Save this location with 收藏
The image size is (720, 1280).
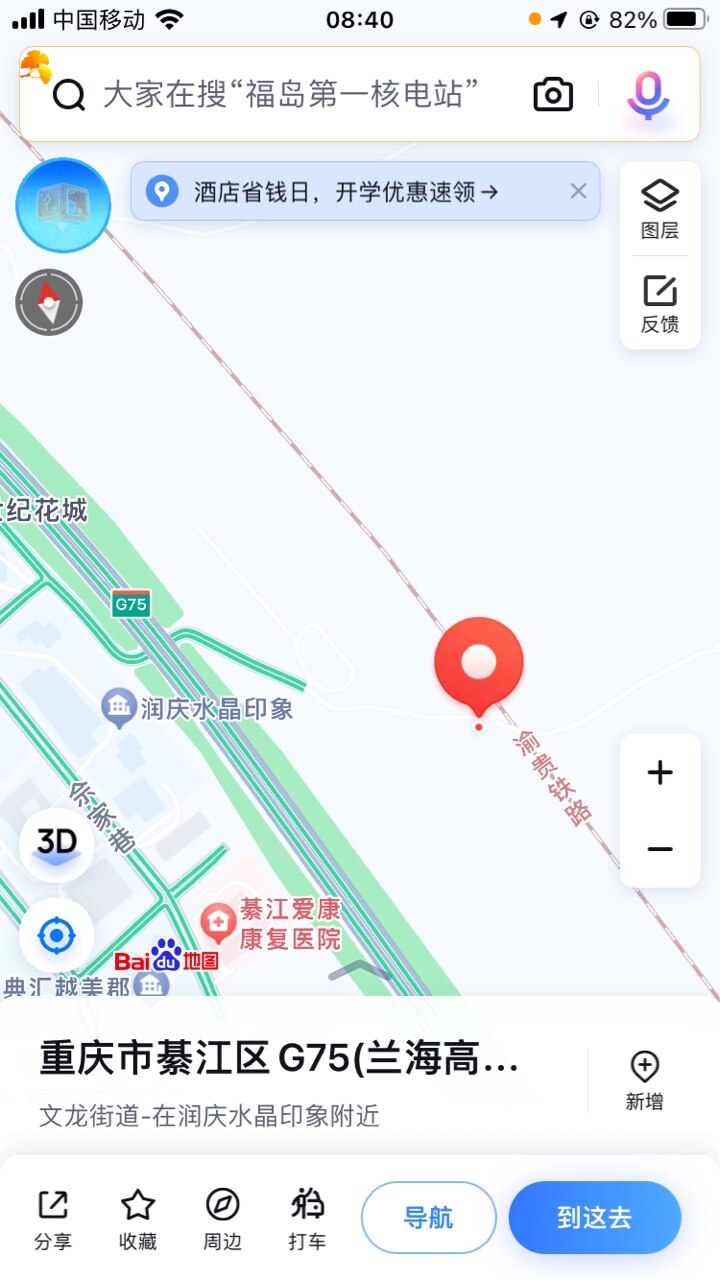pos(138,1219)
